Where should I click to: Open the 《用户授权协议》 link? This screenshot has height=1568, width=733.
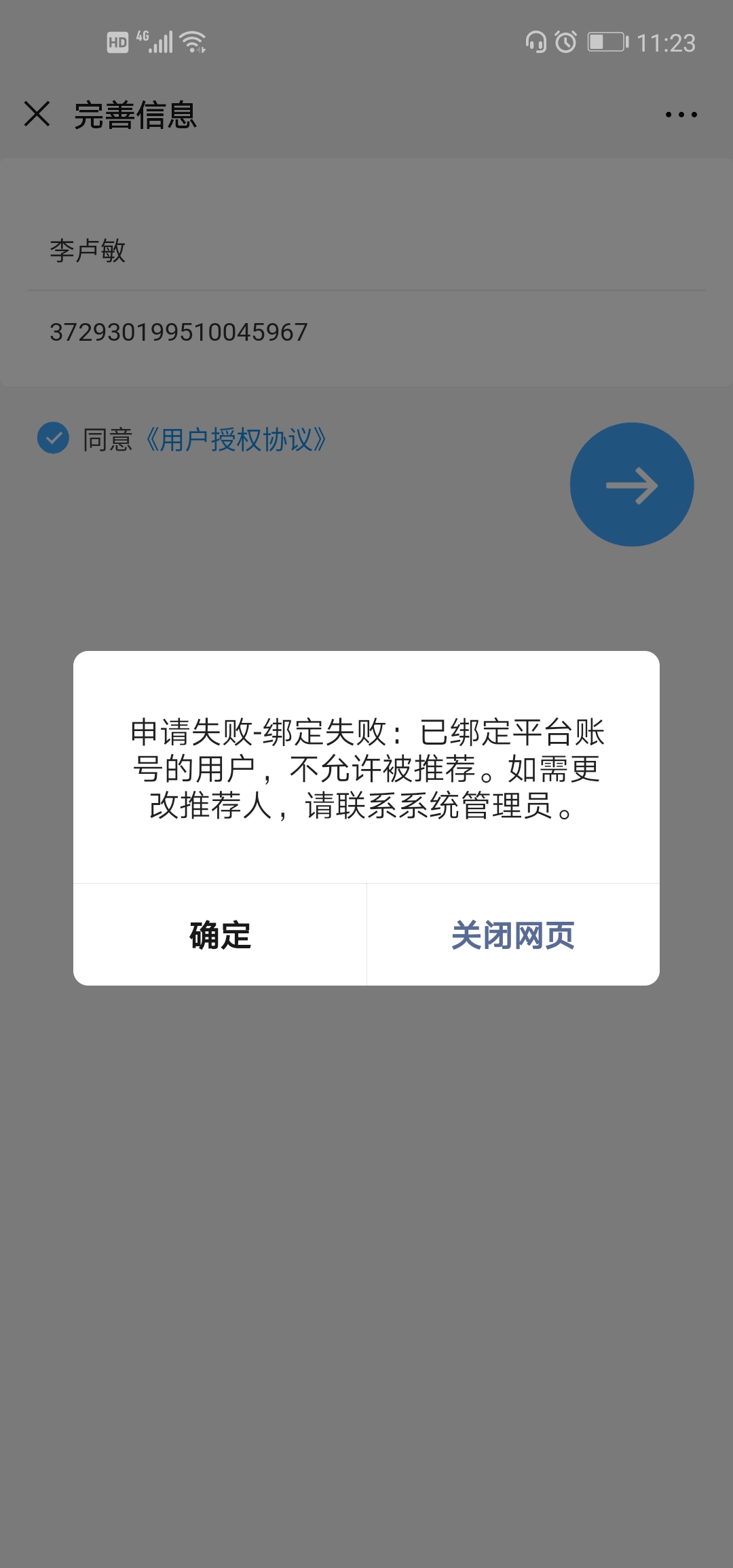click(x=236, y=440)
